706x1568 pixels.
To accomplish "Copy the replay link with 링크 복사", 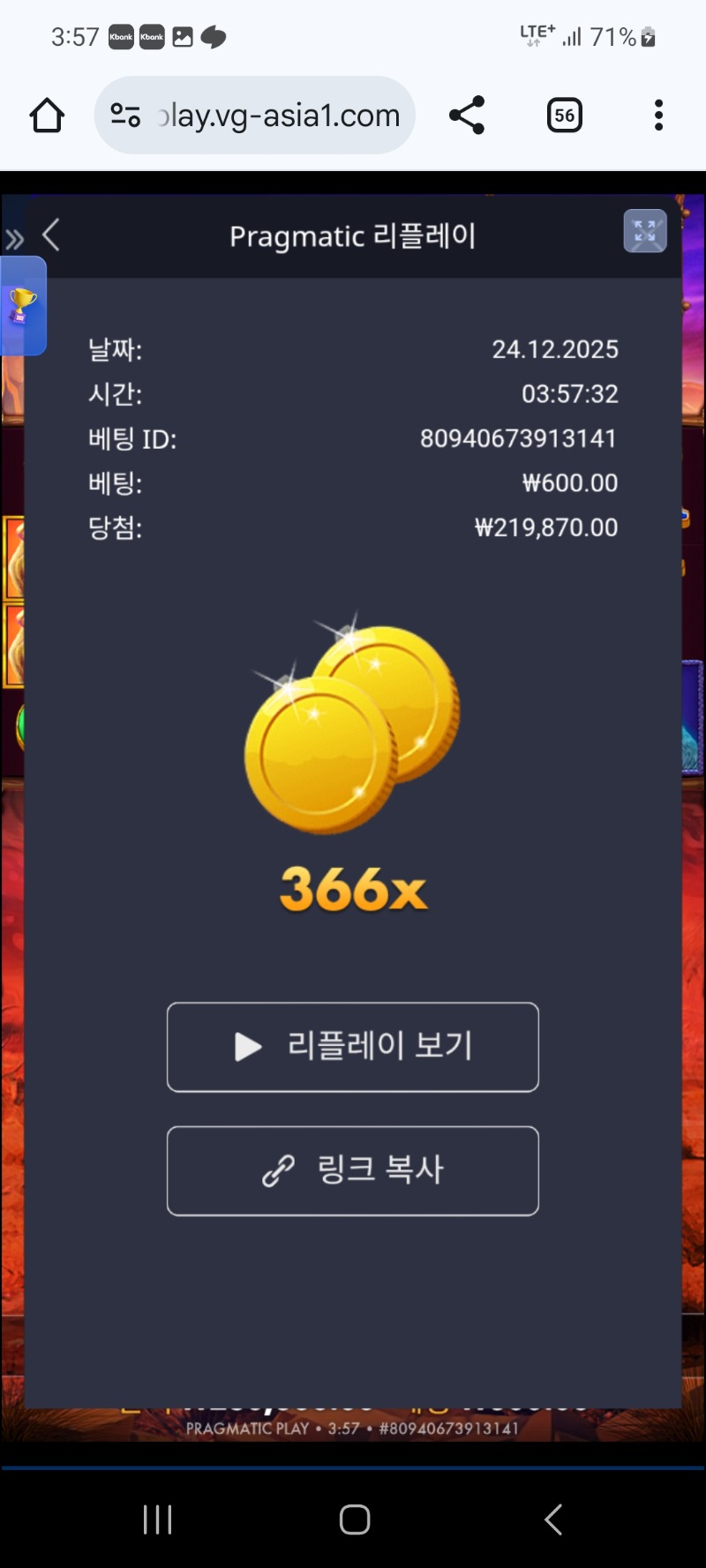I will pos(353,1170).
